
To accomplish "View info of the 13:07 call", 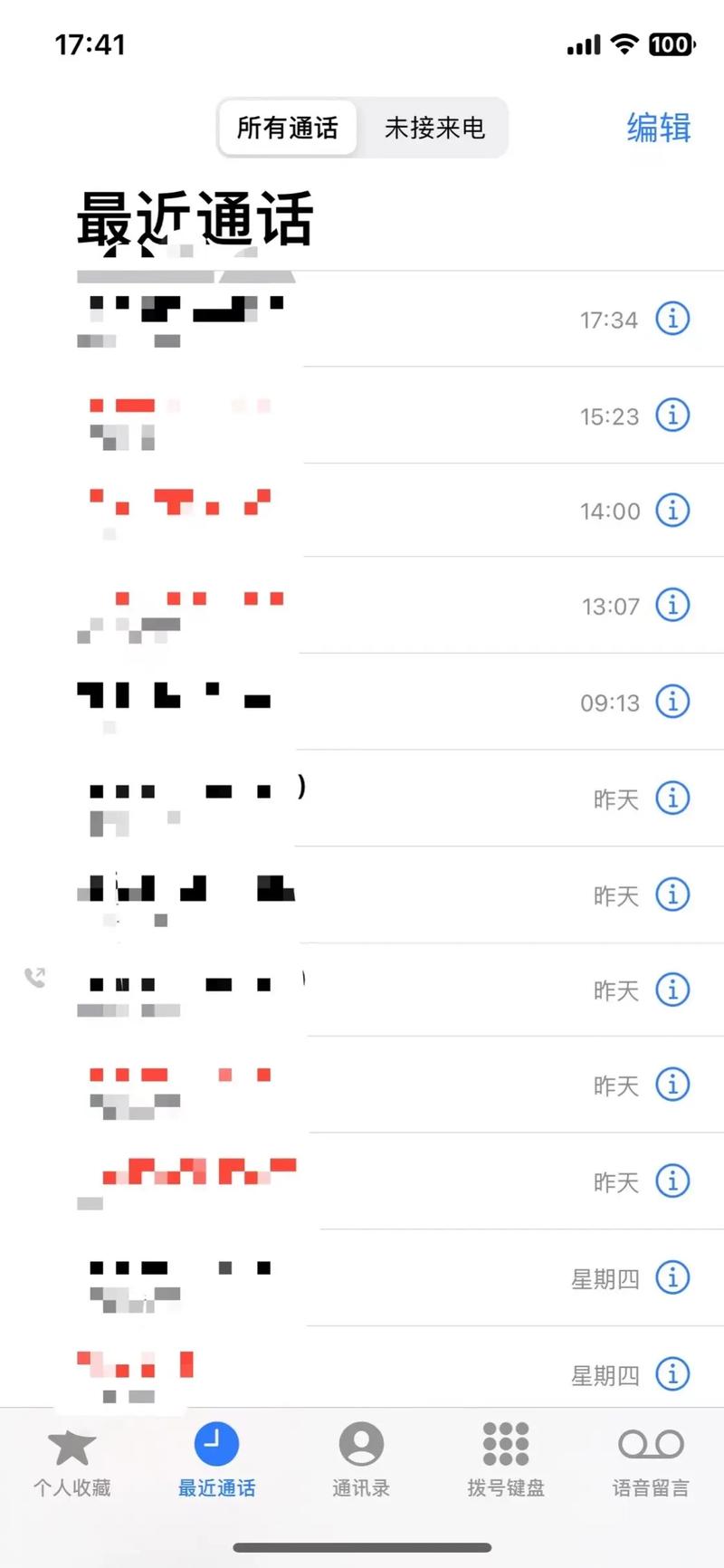I will pos(672,605).
